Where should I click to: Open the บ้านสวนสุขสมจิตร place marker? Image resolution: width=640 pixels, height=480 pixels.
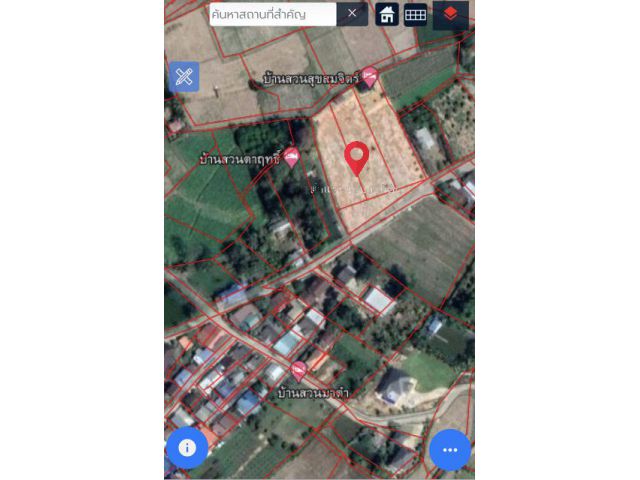click(370, 76)
